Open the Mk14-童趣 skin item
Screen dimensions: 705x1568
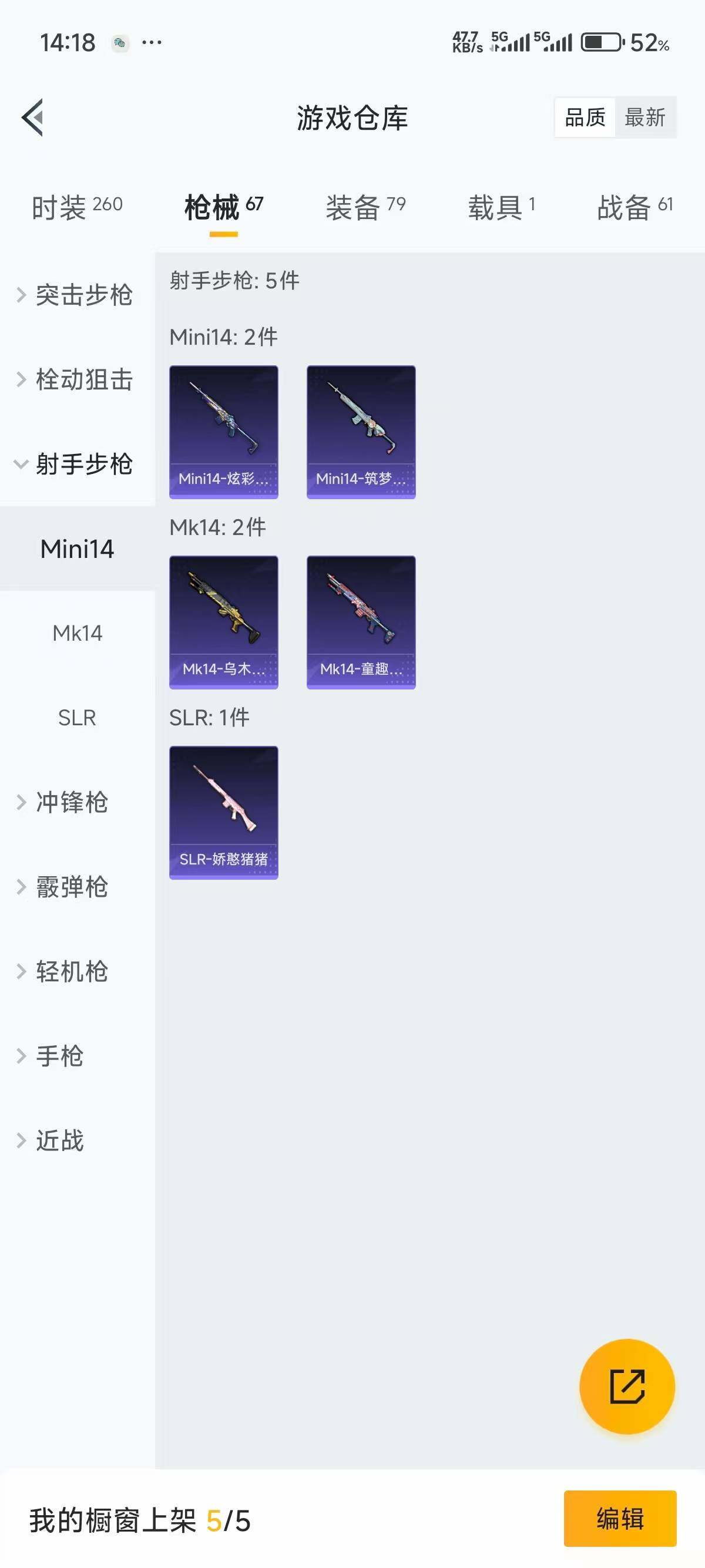click(360, 621)
